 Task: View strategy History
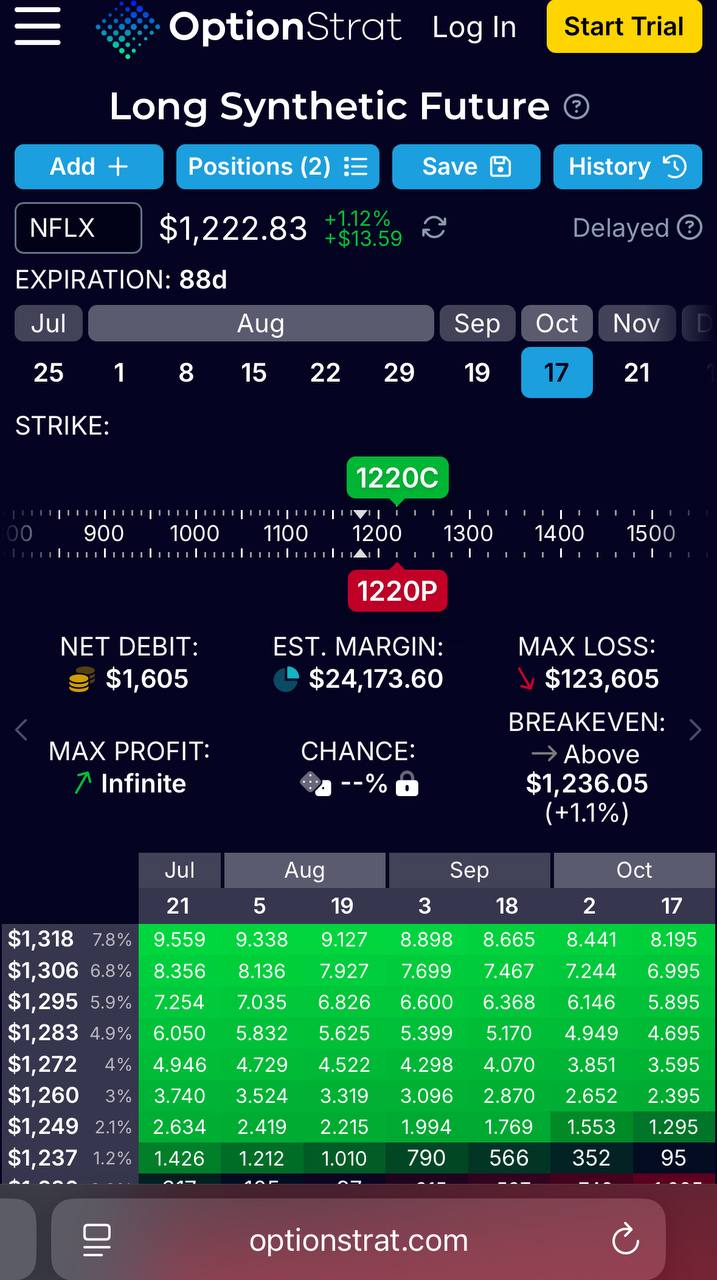click(x=627, y=167)
